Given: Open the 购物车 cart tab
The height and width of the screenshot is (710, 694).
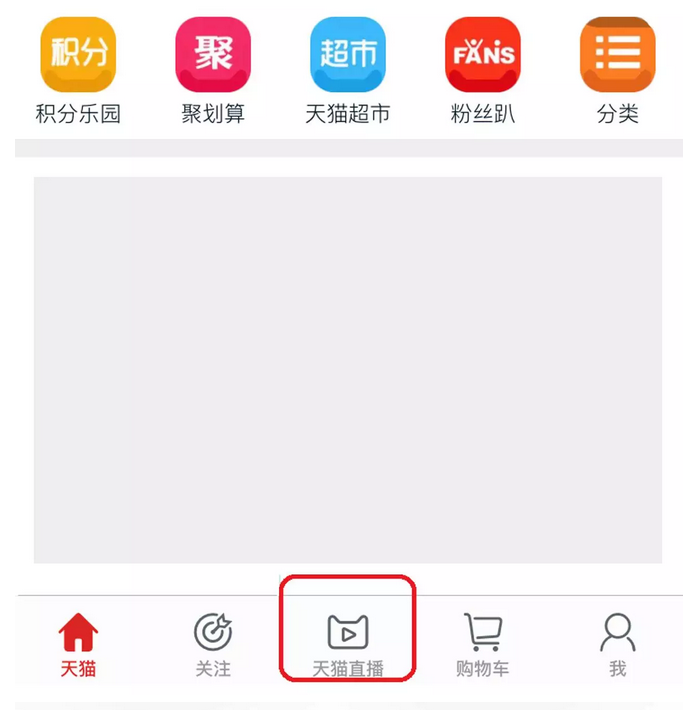Looking at the screenshot, I should click(x=483, y=645).
